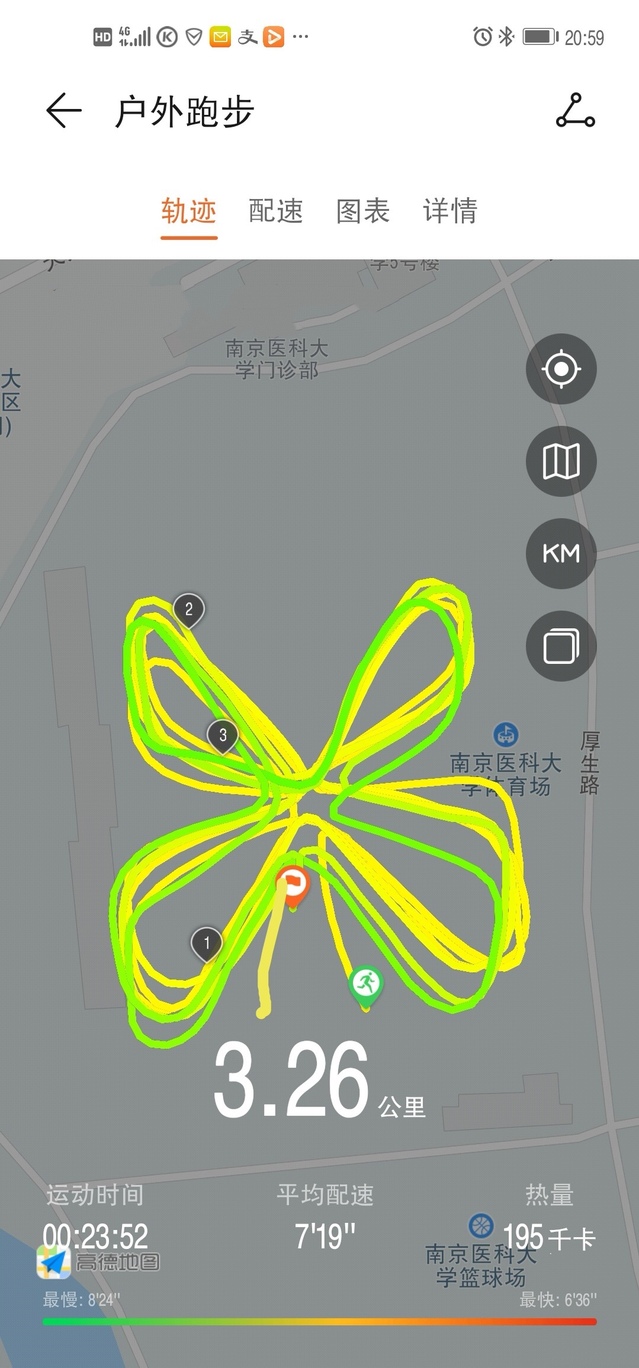Select the 详情 tab
This screenshot has height=1368, width=639.
(449, 211)
